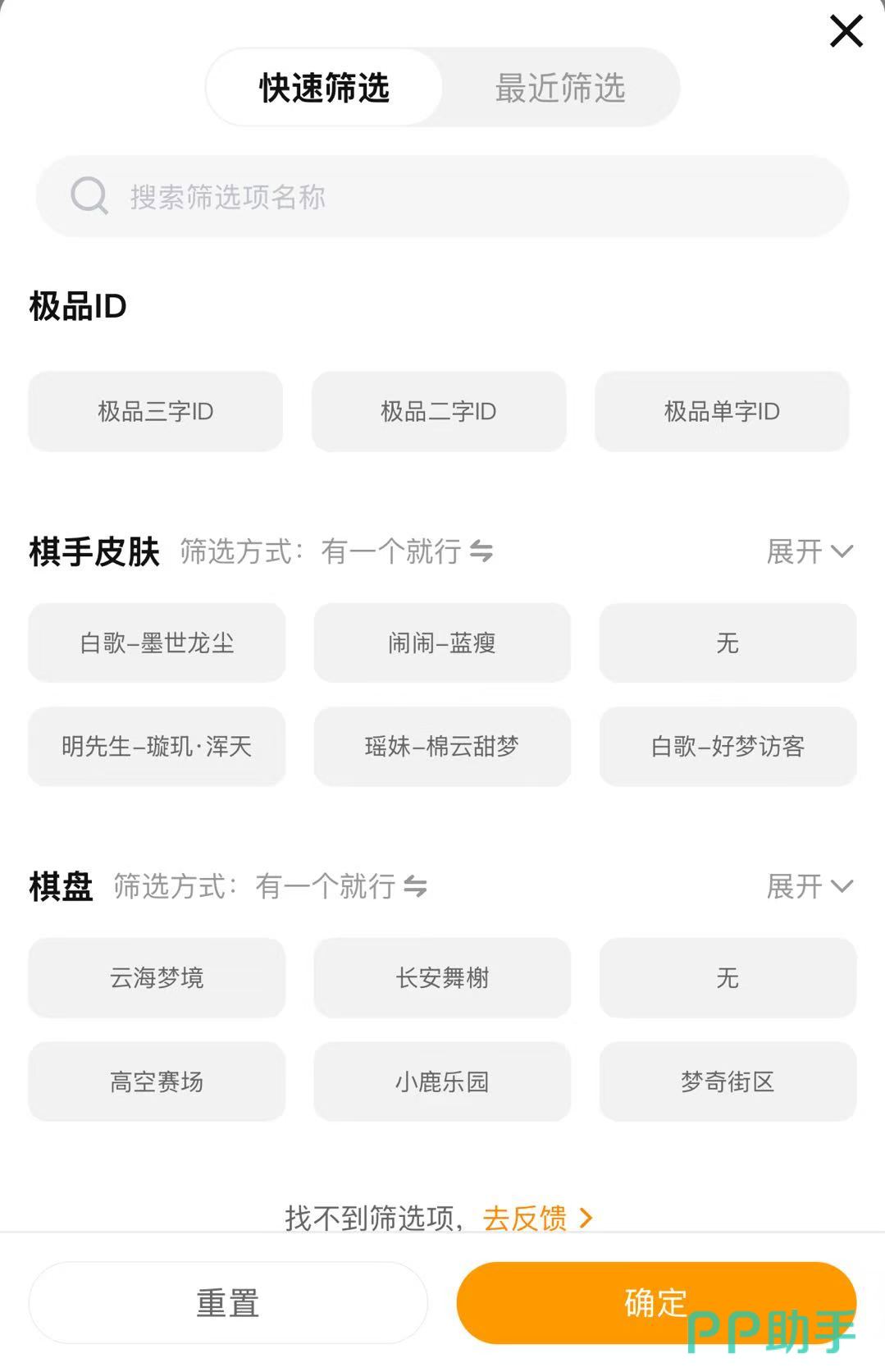Open the 去反馈 feedback link
Viewport: 885px width, 1372px height.
(x=537, y=1219)
